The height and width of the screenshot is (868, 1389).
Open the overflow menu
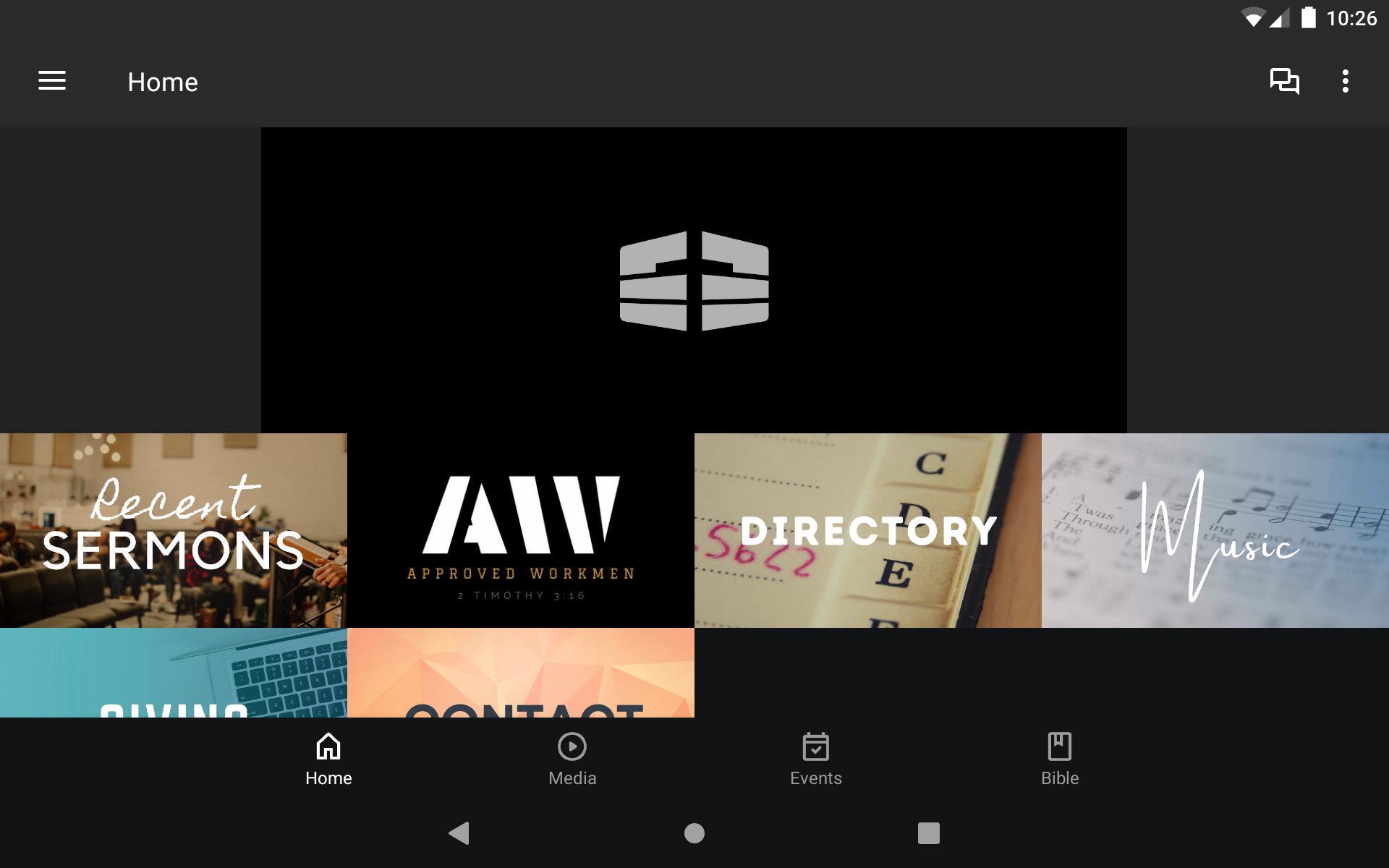1345,81
